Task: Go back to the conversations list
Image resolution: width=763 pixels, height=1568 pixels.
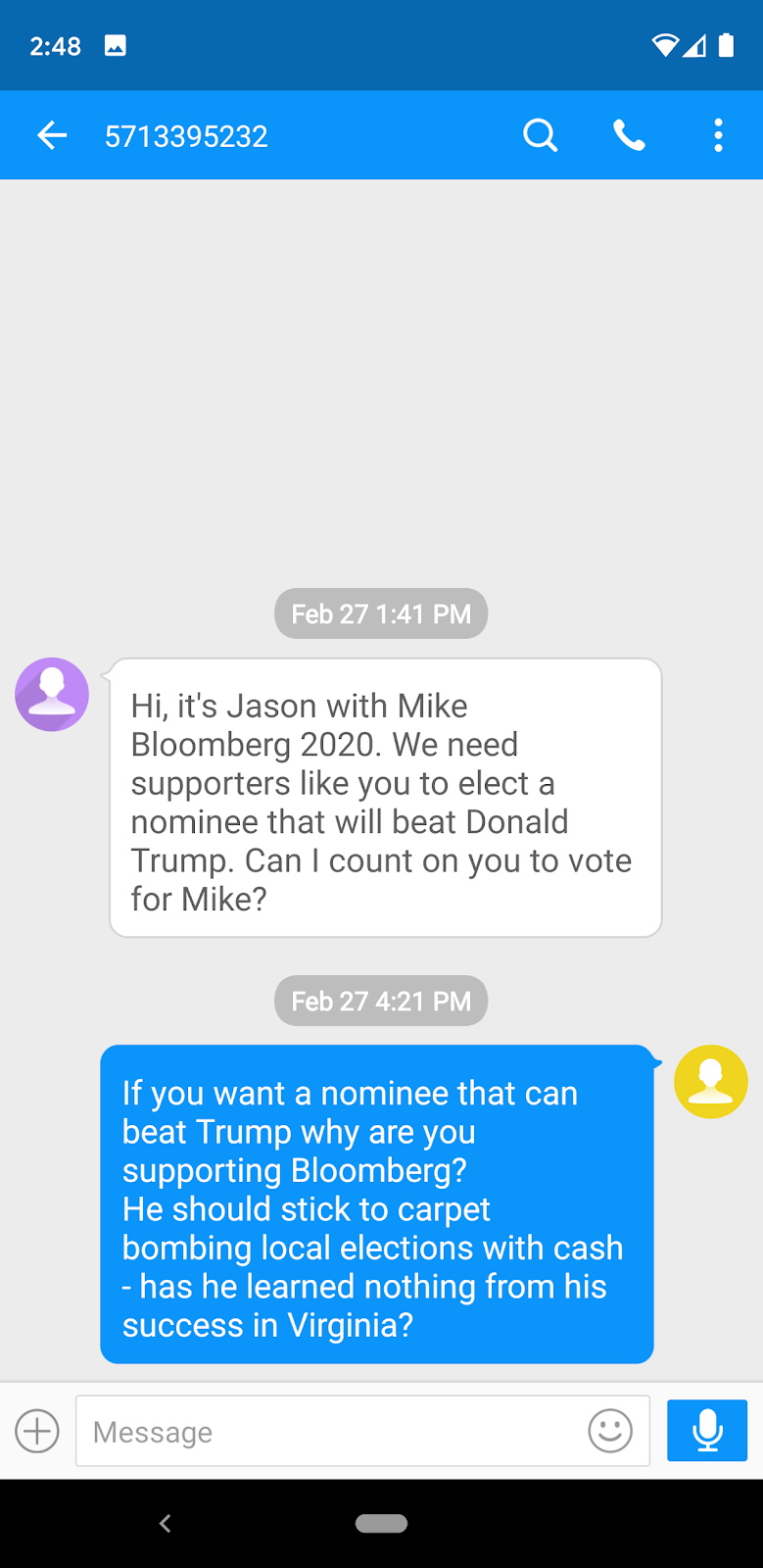Action: 52,135
